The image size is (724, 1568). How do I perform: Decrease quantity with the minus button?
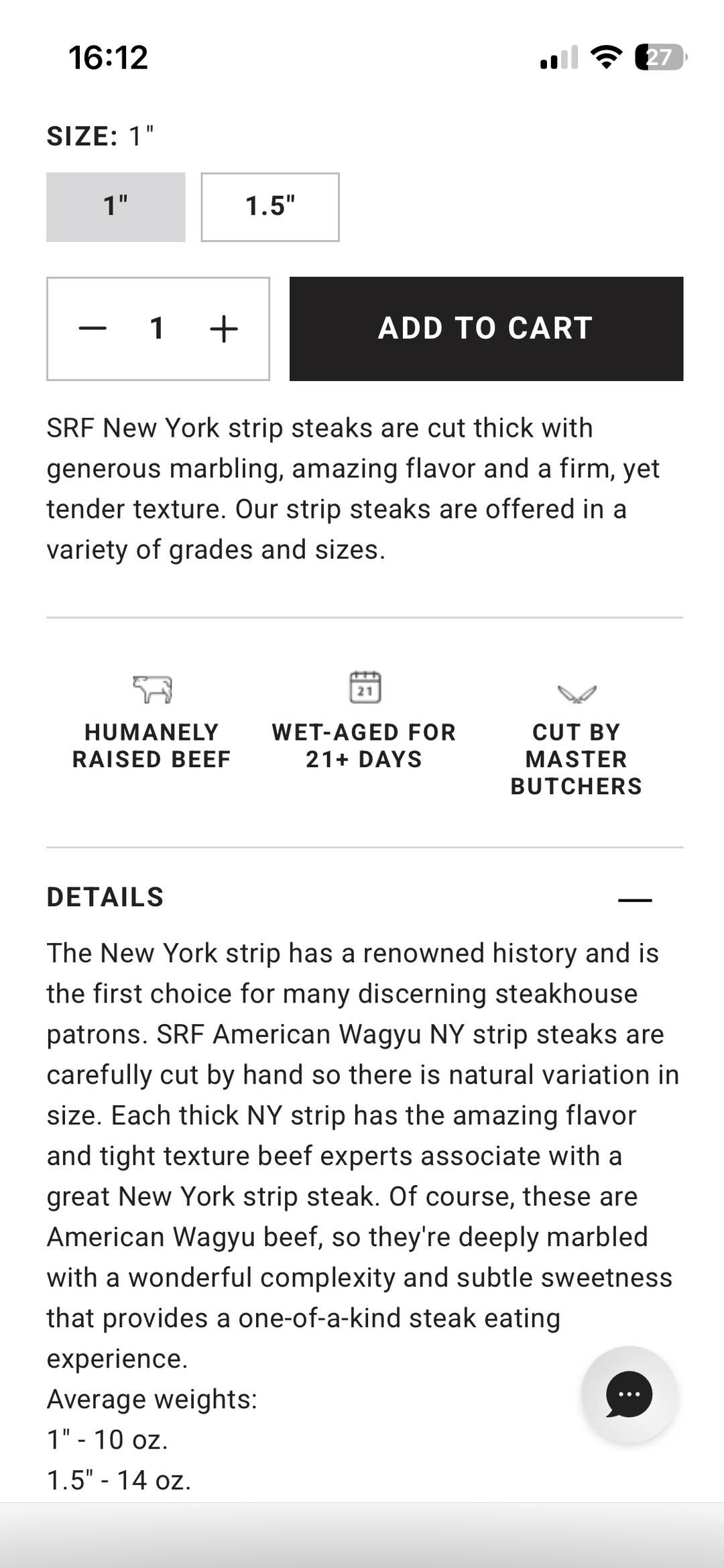coord(93,329)
